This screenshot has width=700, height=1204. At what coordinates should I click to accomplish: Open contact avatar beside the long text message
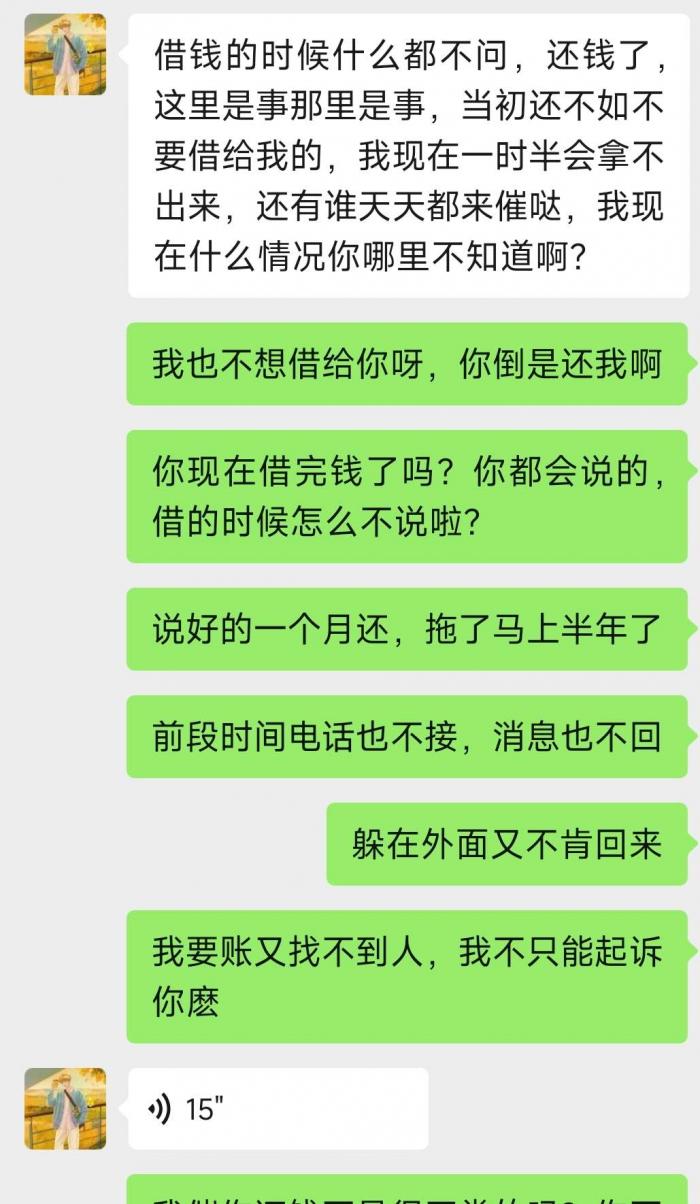(65, 55)
